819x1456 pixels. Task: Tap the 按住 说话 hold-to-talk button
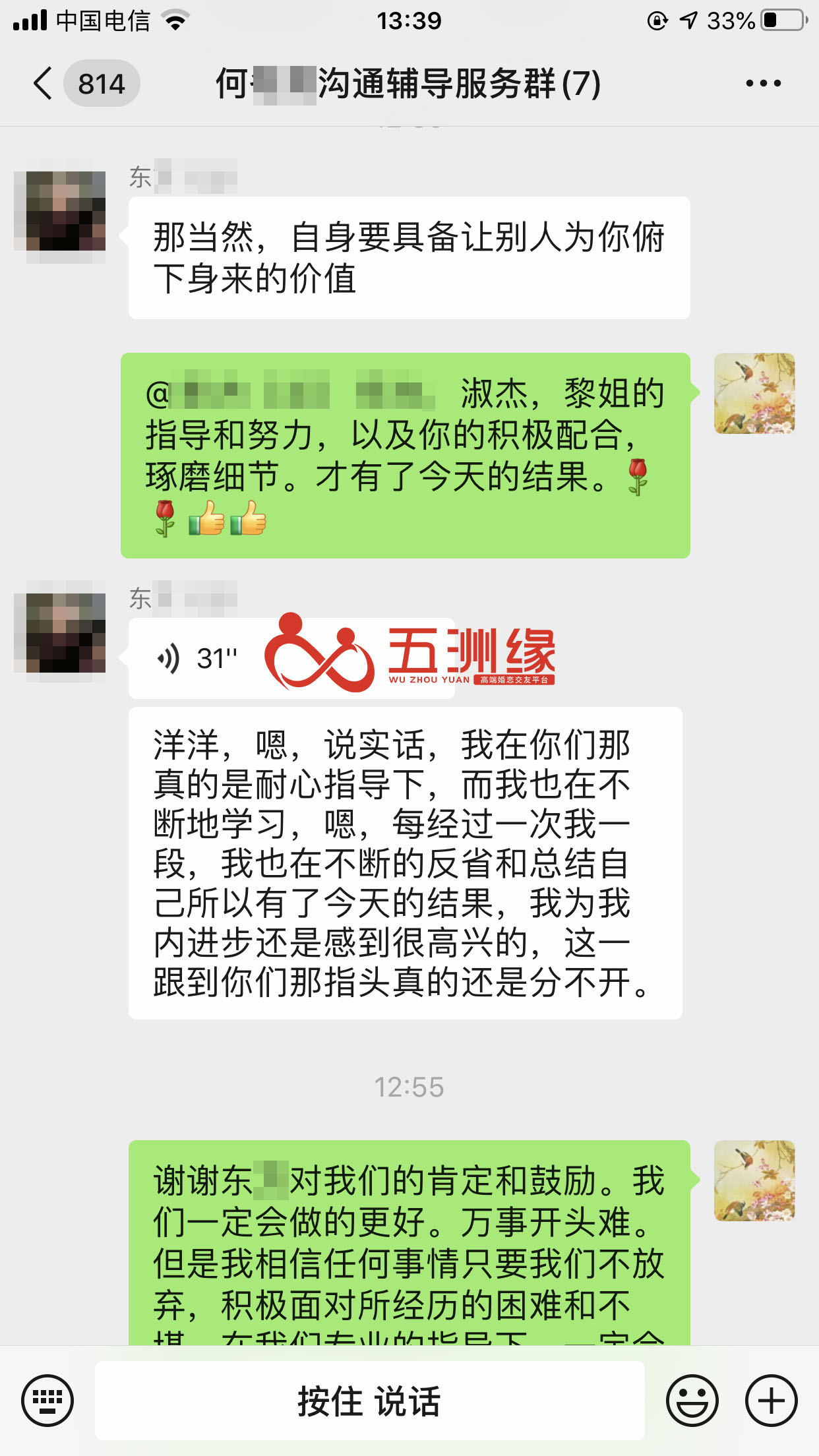(x=369, y=1401)
